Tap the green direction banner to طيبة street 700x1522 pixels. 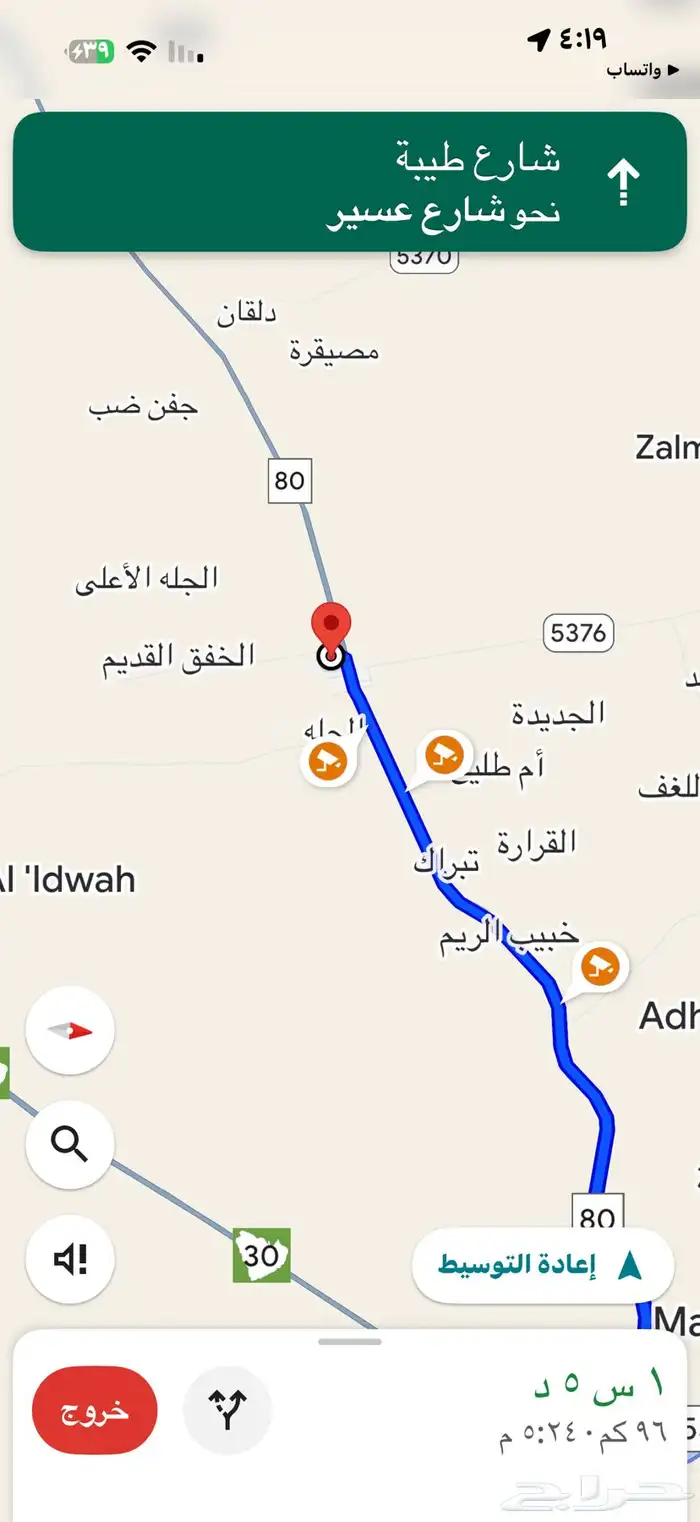(350, 182)
